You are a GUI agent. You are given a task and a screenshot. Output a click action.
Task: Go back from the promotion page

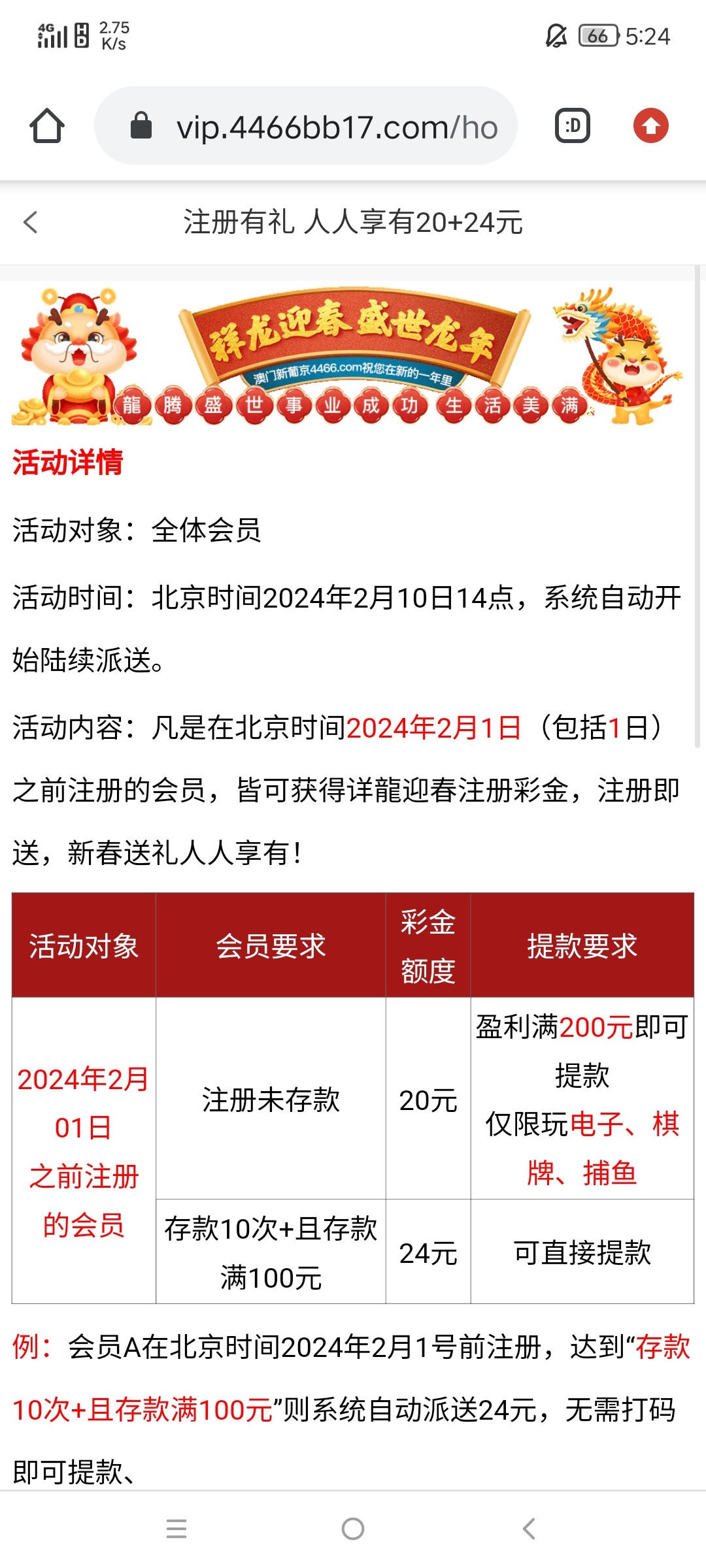[x=30, y=222]
